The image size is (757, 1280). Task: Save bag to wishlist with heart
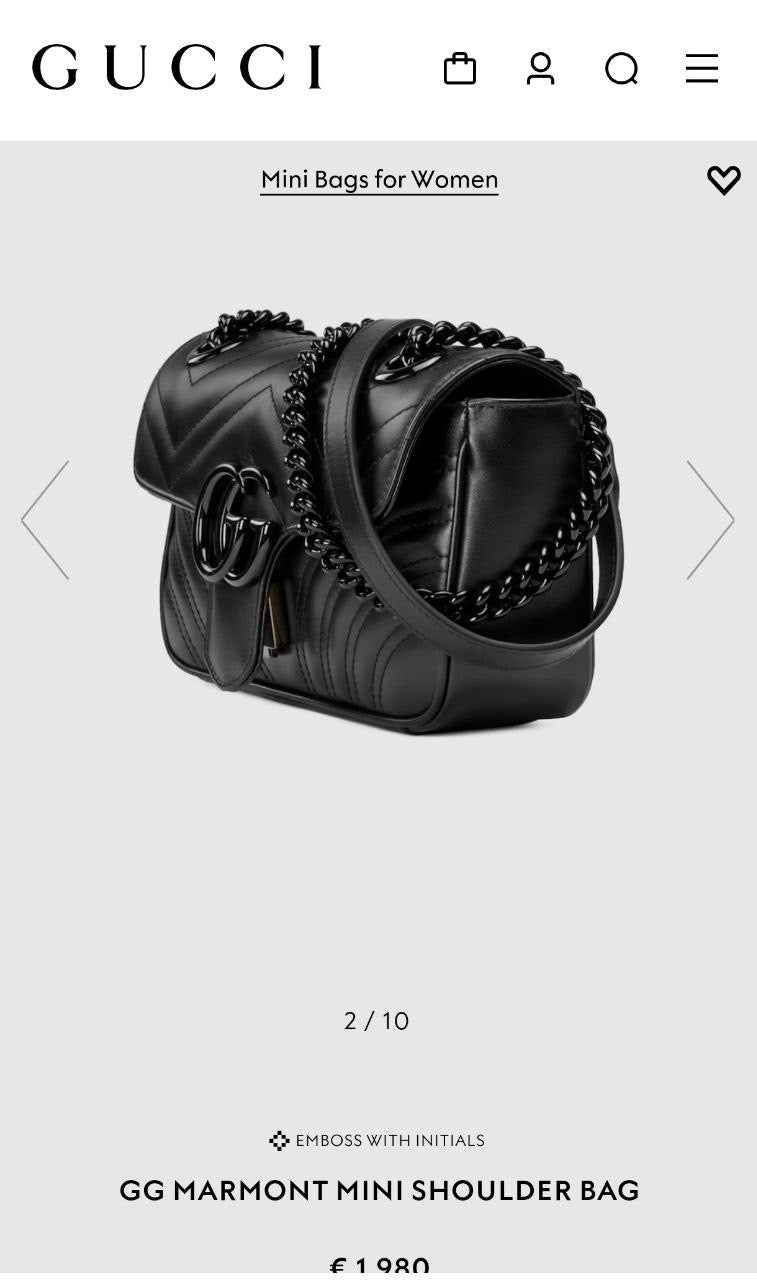coord(723,180)
